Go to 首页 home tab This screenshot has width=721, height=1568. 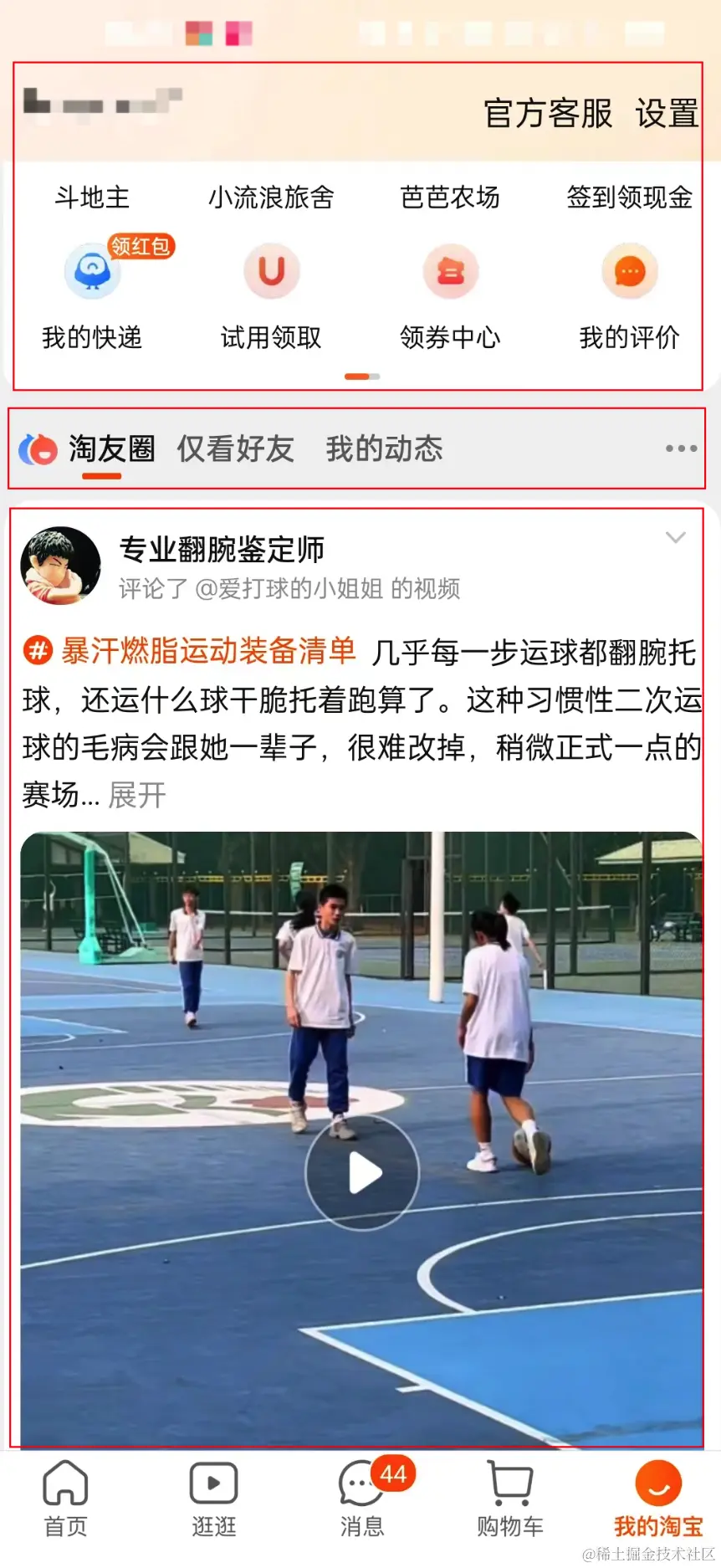pos(65,1499)
